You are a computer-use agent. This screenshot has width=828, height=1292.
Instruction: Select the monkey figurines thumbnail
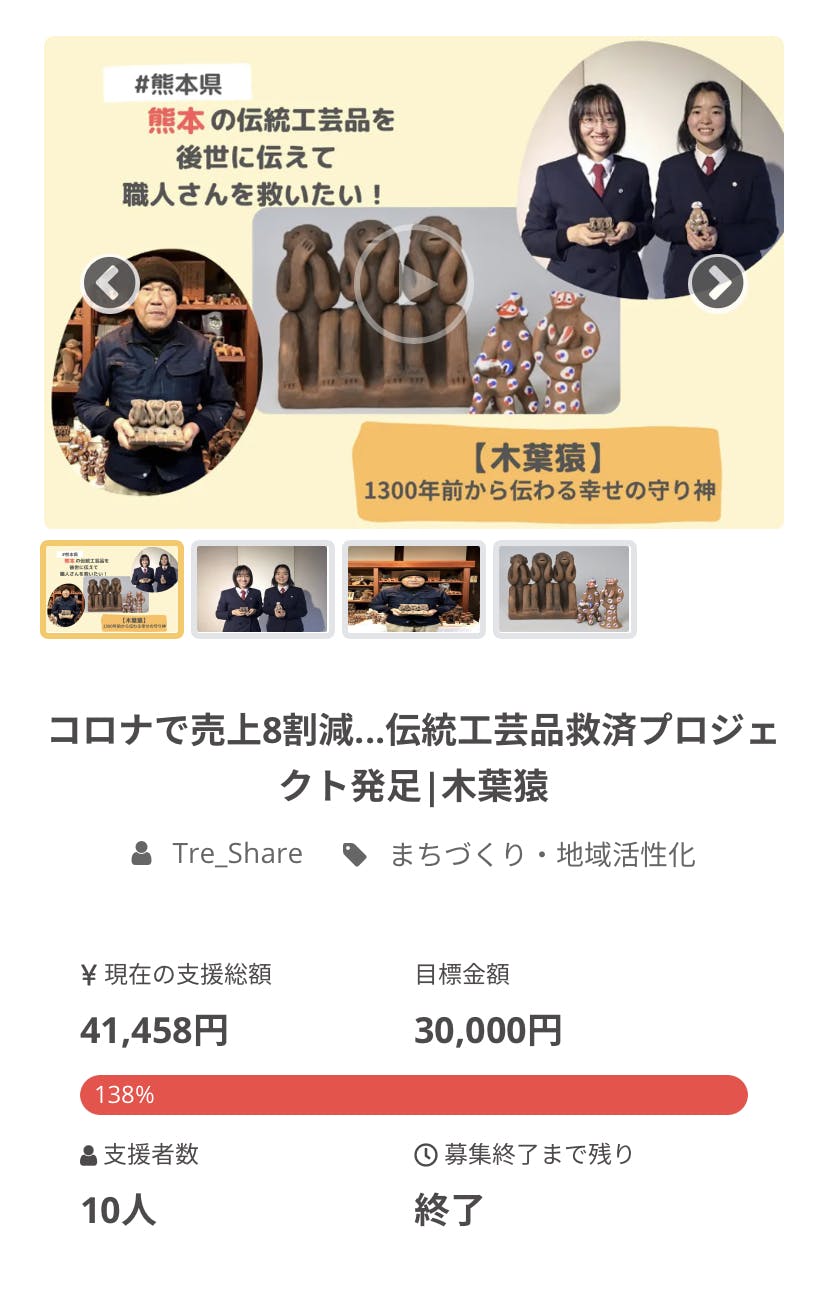click(564, 589)
